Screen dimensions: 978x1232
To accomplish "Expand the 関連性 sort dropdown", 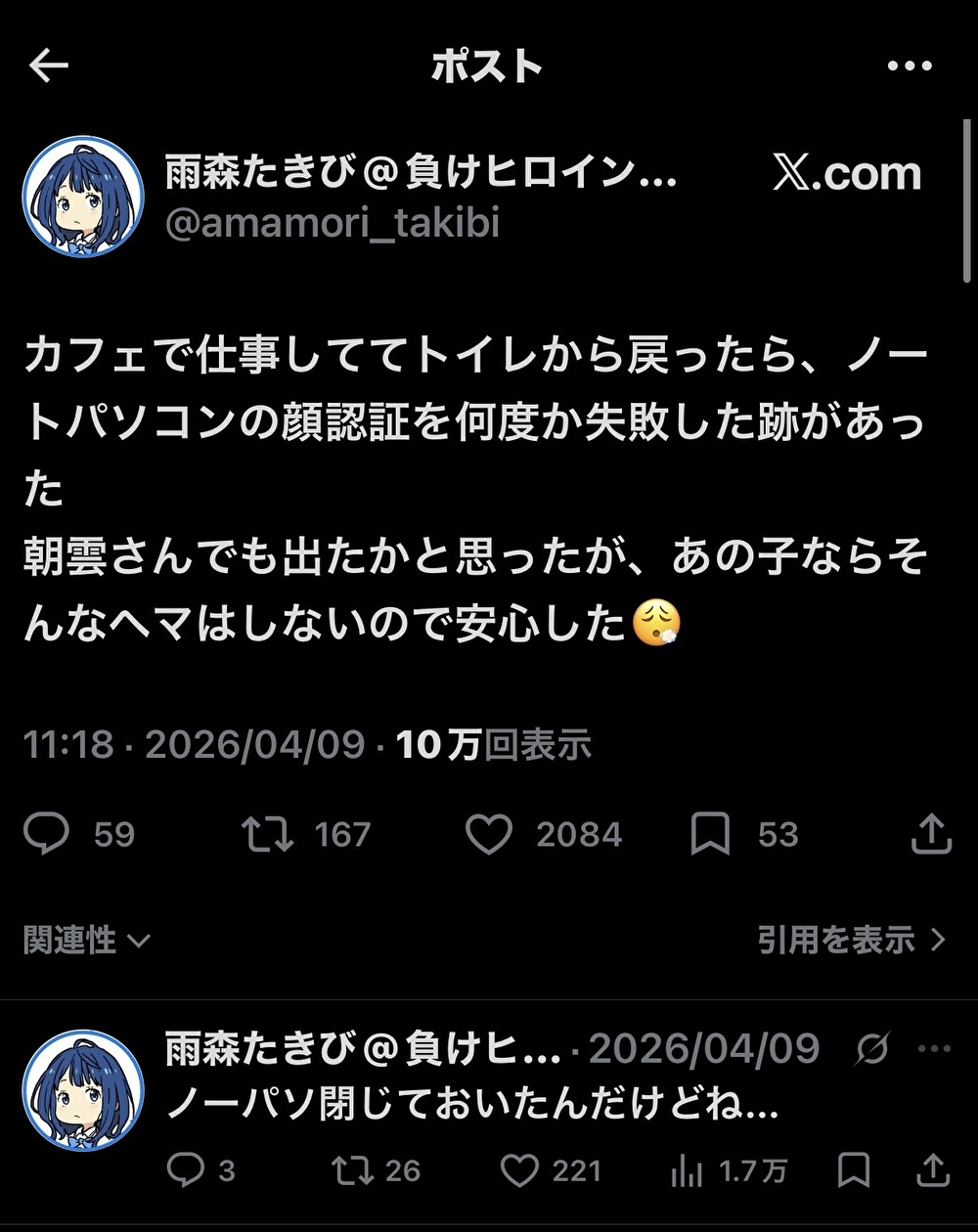I will pos(87,941).
